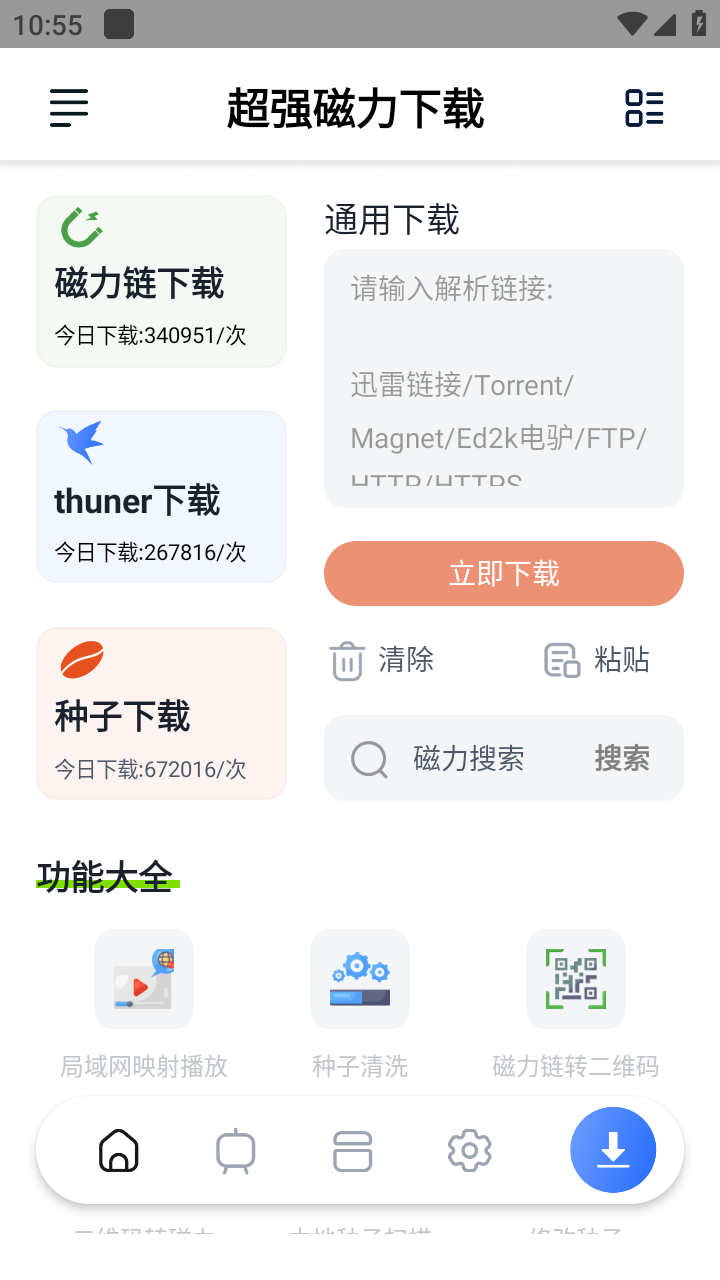This screenshot has width=720, height=1280.
Task: Clear the input with 清除
Action: (382, 661)
